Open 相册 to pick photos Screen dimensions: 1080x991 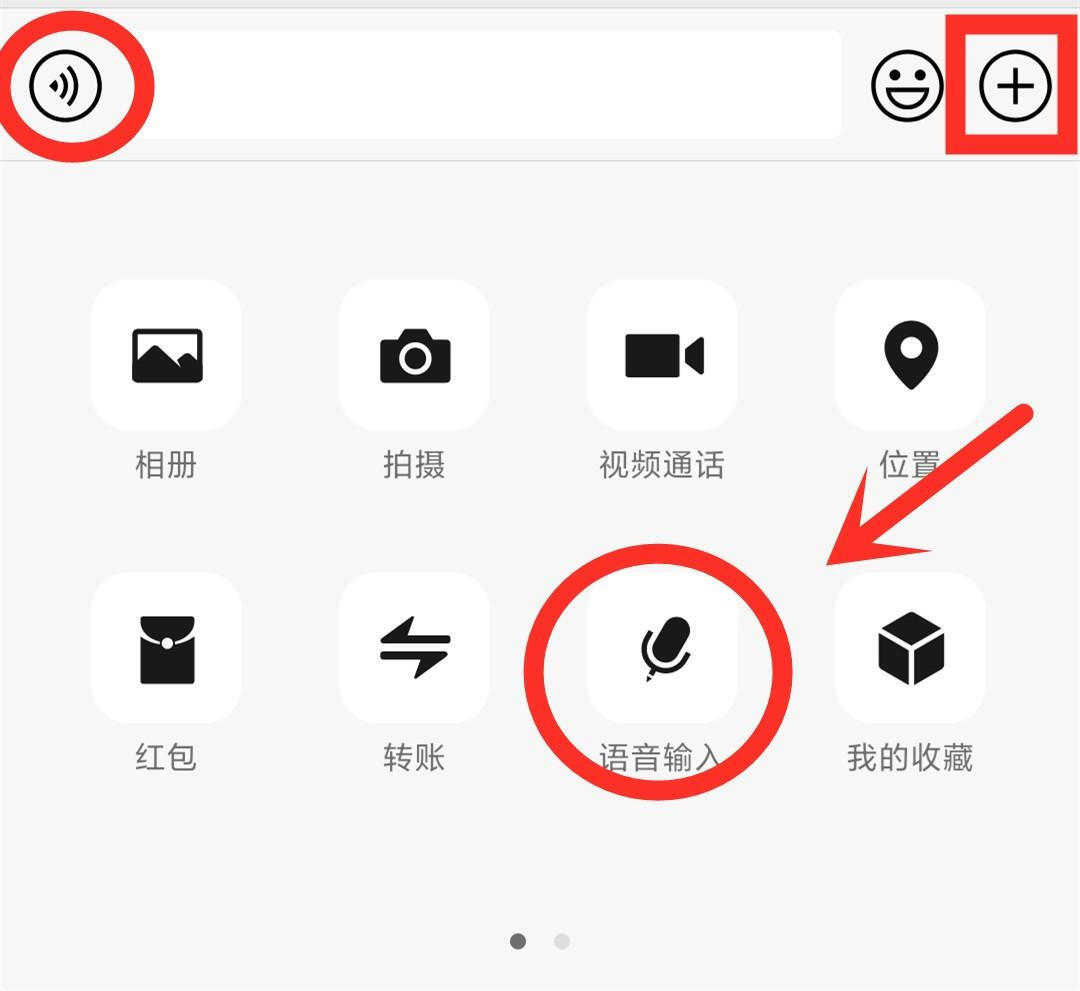[166, 356]
